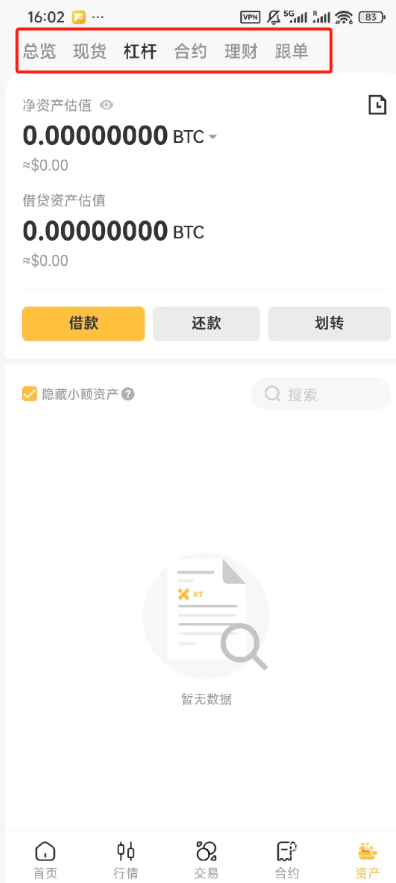Image resolution: width=396 pixels, height=883 pixels.
Task: Open 划转 transfer
Action: pos(329,324)
